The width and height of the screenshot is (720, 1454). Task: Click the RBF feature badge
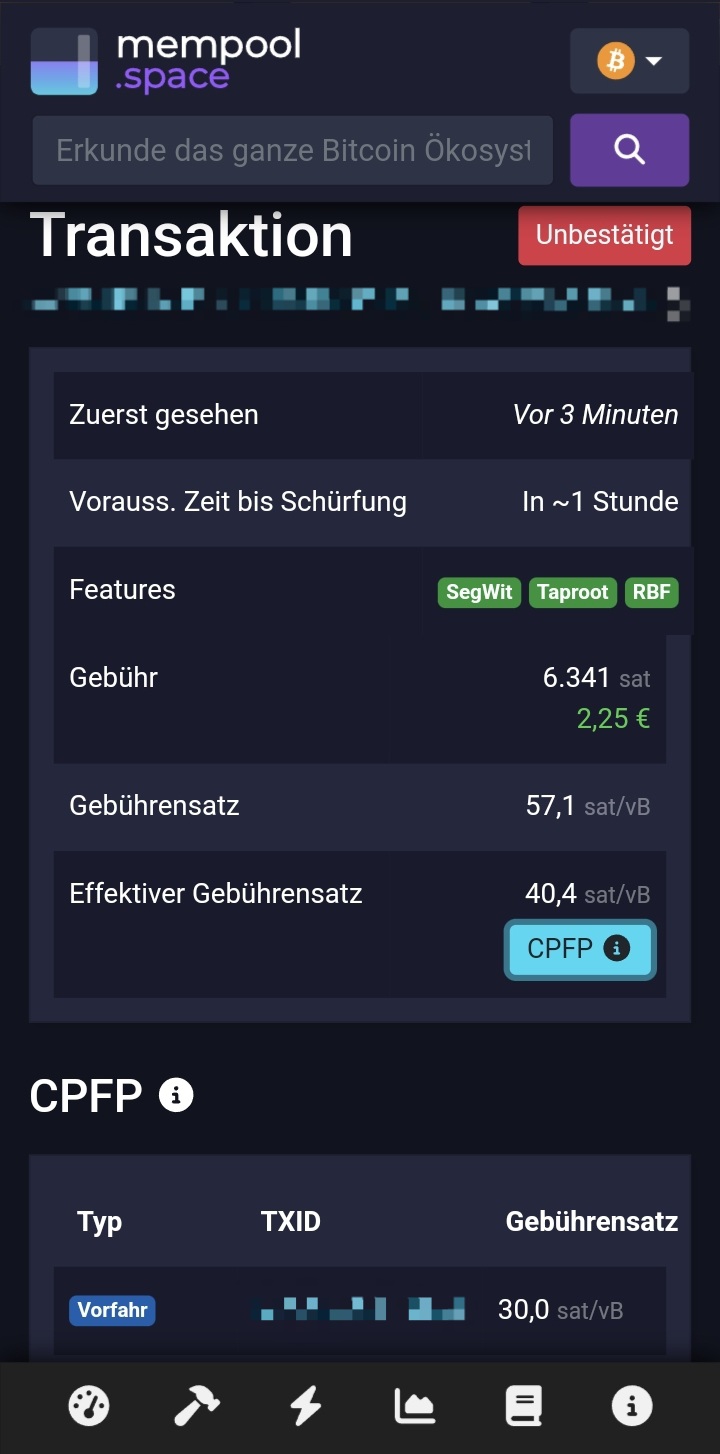[x=651, y=592]
